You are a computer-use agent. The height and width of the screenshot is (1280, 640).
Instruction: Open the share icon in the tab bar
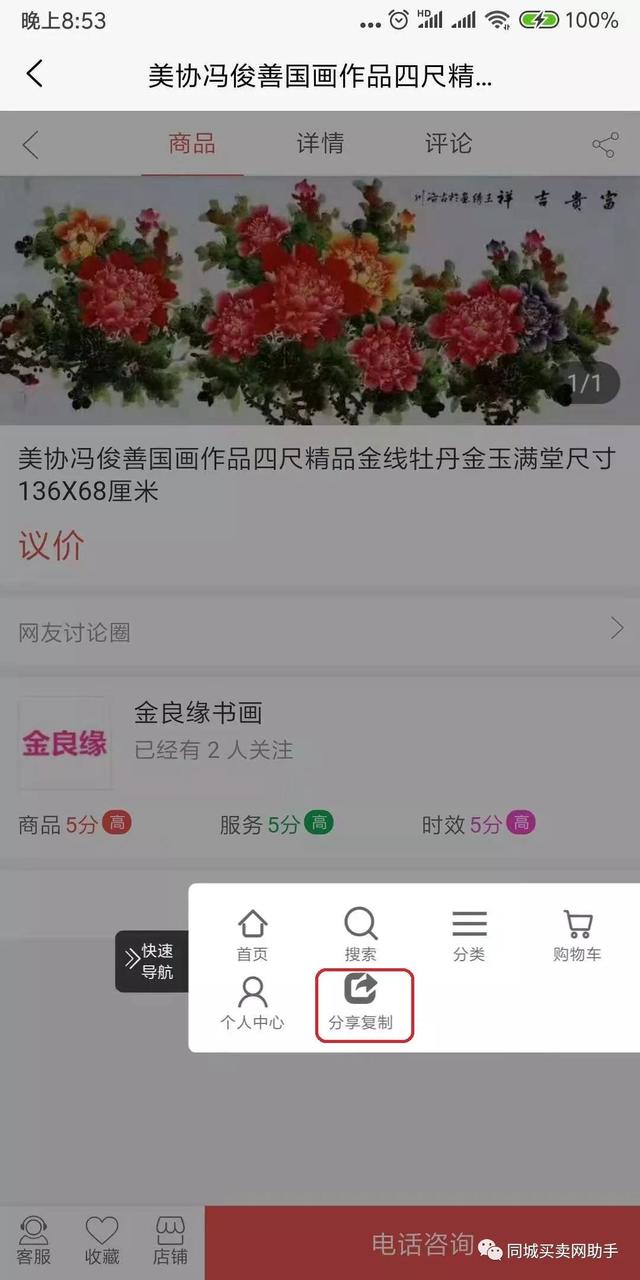tap(604, 145)
